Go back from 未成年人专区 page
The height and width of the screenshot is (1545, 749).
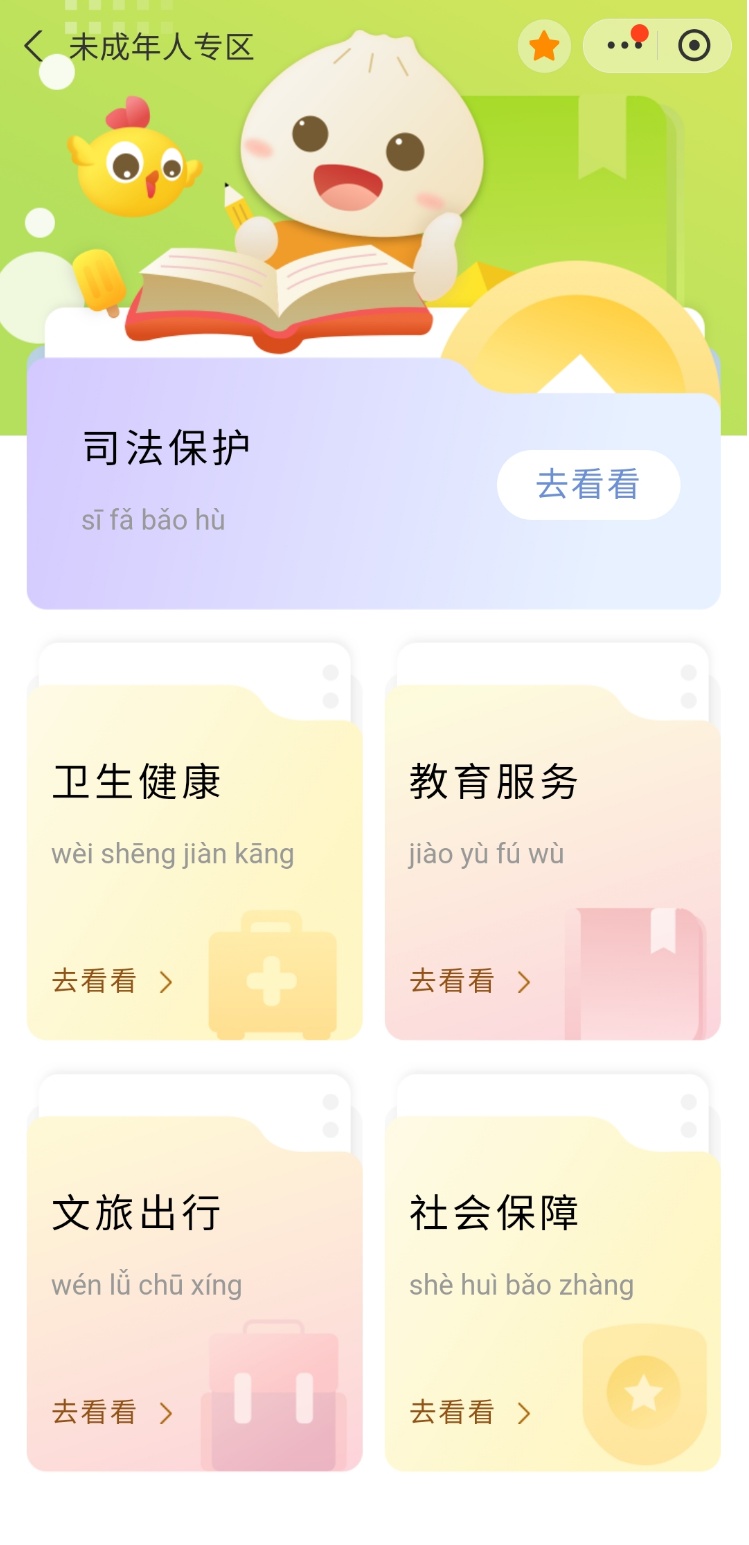(x=34, y=46)
